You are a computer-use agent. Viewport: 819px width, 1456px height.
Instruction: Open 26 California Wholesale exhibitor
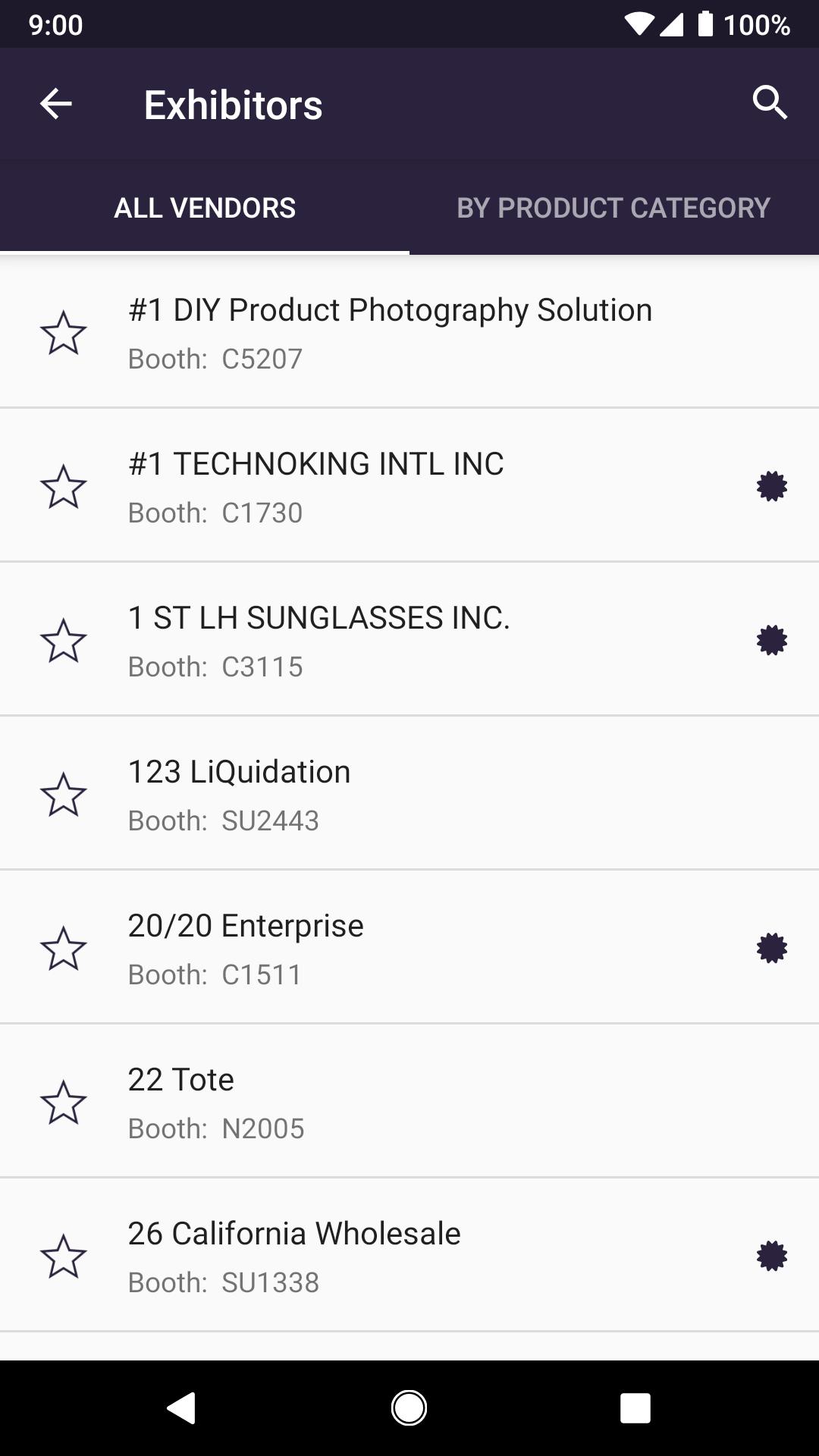409,1255
